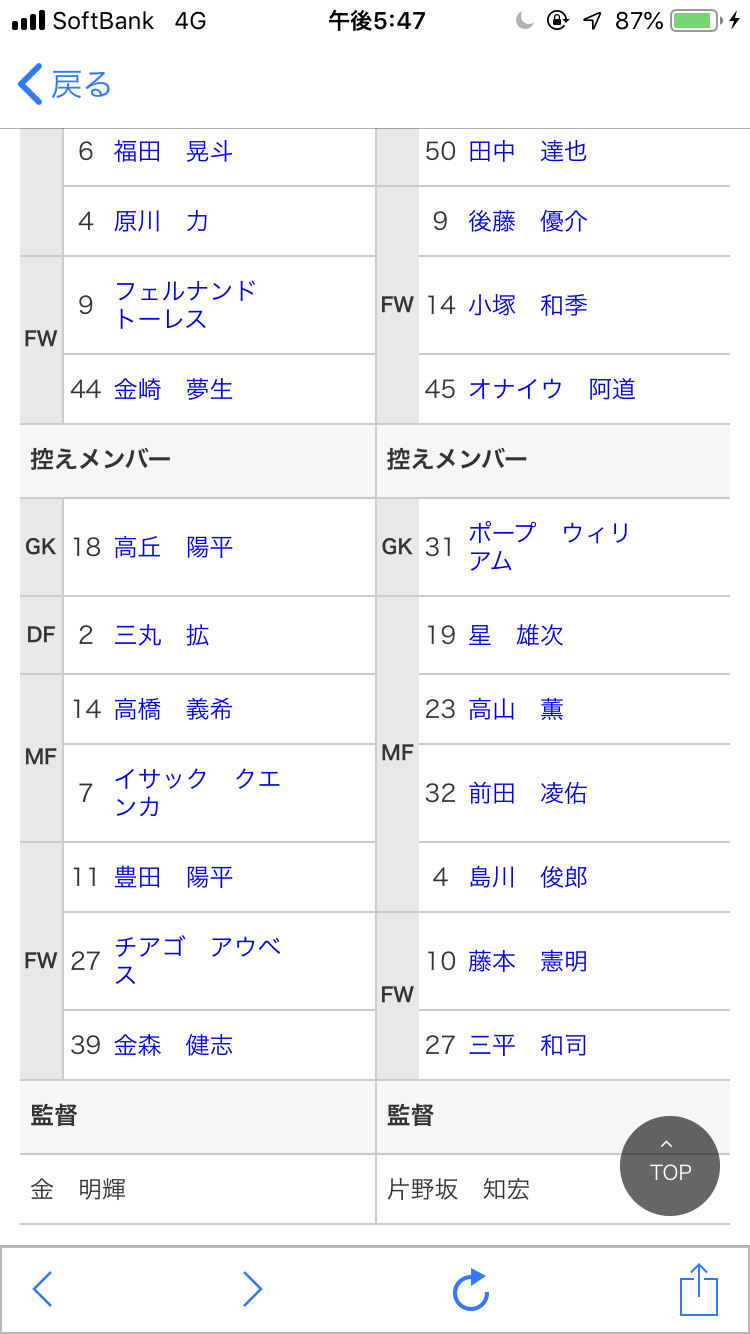Open player link オナイウ 阿道
The width and height of the screenshot is (750, 1334).
(552, 389)
